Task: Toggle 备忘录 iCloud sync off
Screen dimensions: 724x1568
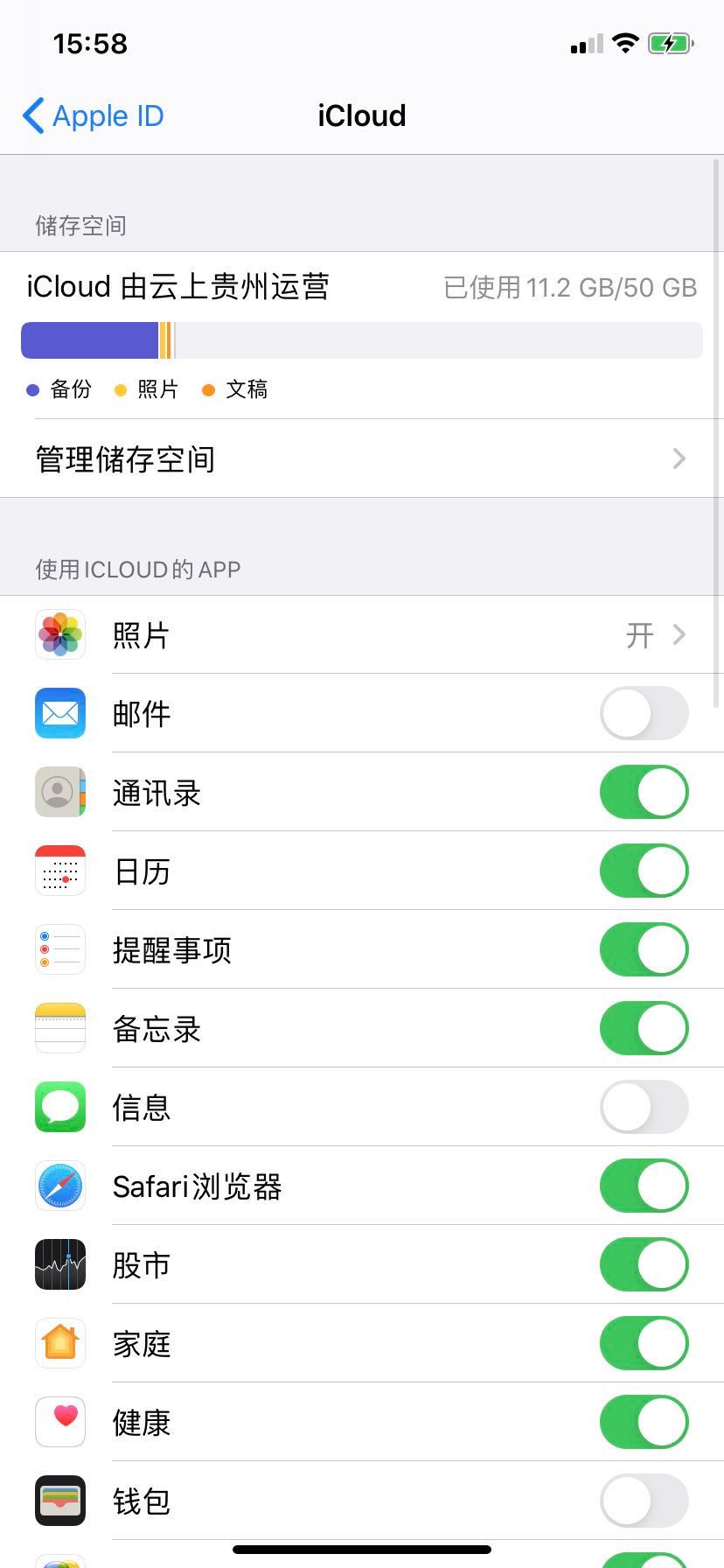Action: click(x=644, y=1028)
